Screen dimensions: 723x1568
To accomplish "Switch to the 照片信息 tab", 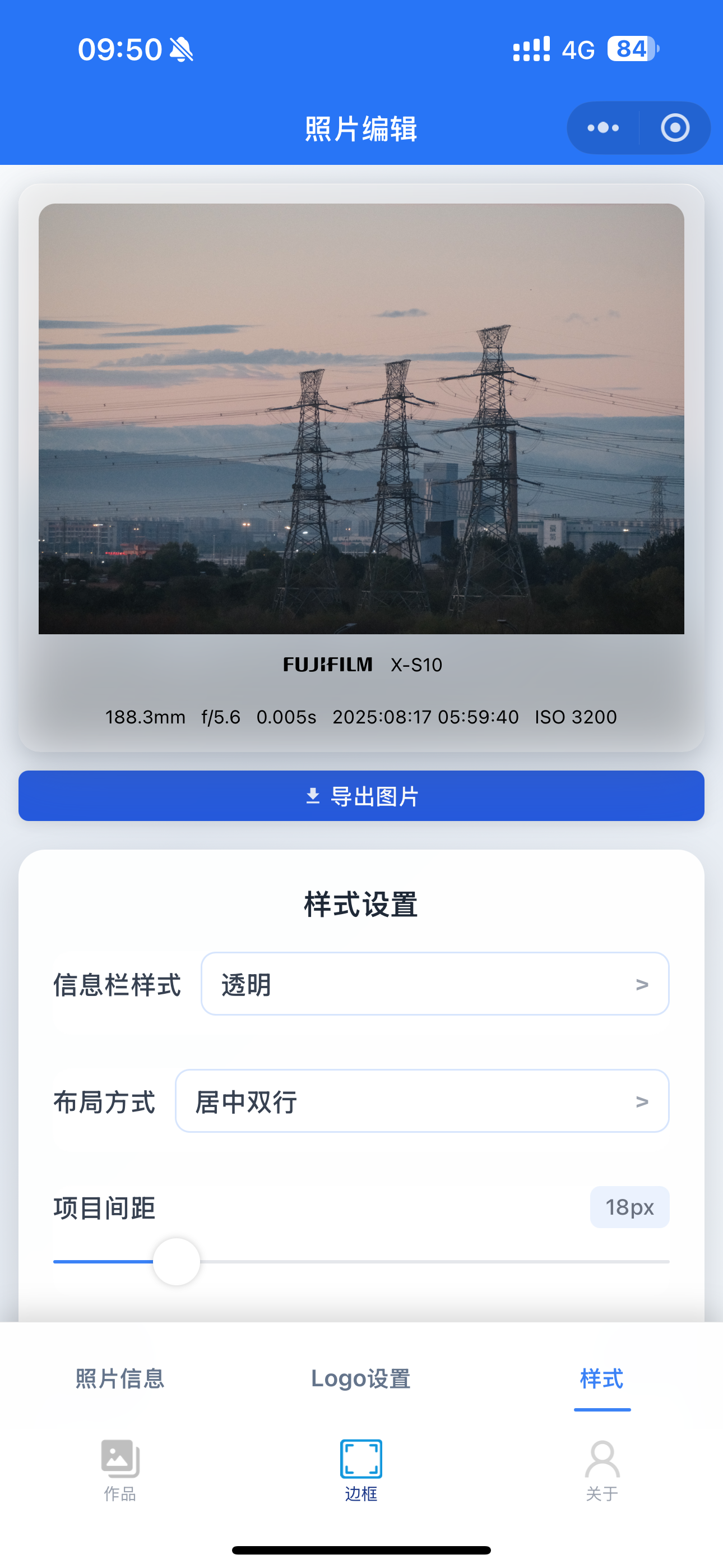I will click(x=120, y=1378).
